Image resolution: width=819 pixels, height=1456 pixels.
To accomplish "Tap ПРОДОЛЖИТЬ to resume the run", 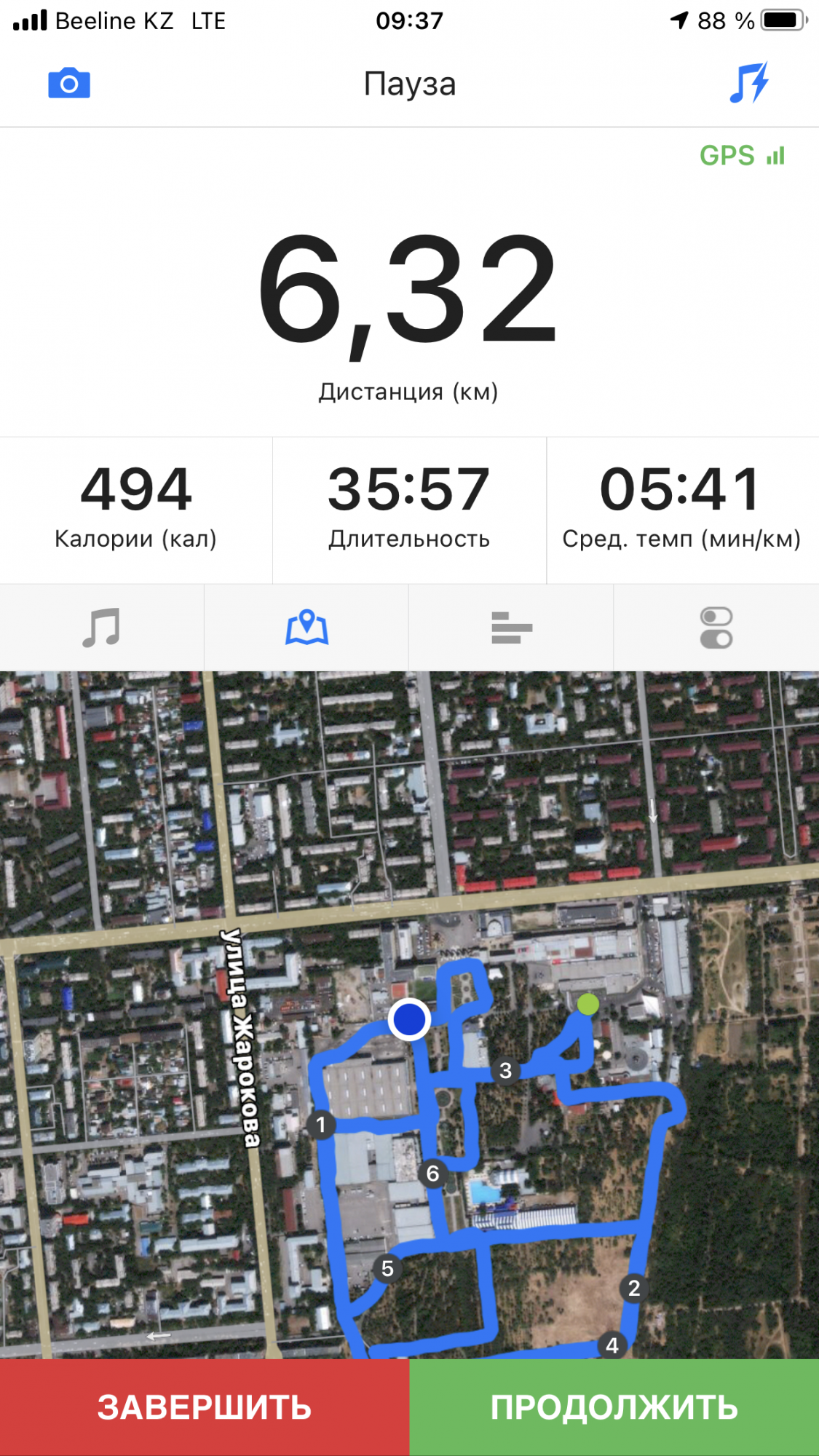I will coord(614,1408).
